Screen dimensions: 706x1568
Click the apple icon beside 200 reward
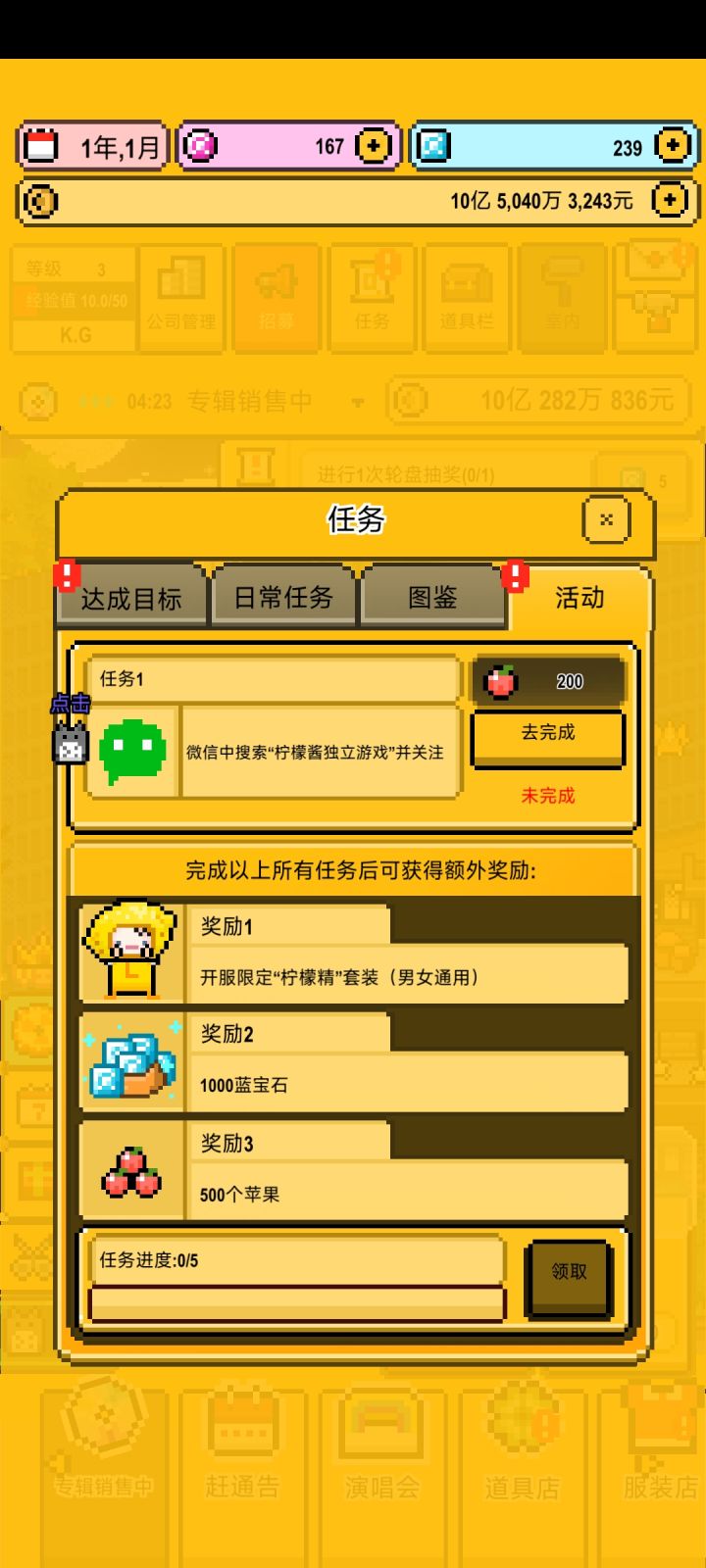[x=504, y=678]
